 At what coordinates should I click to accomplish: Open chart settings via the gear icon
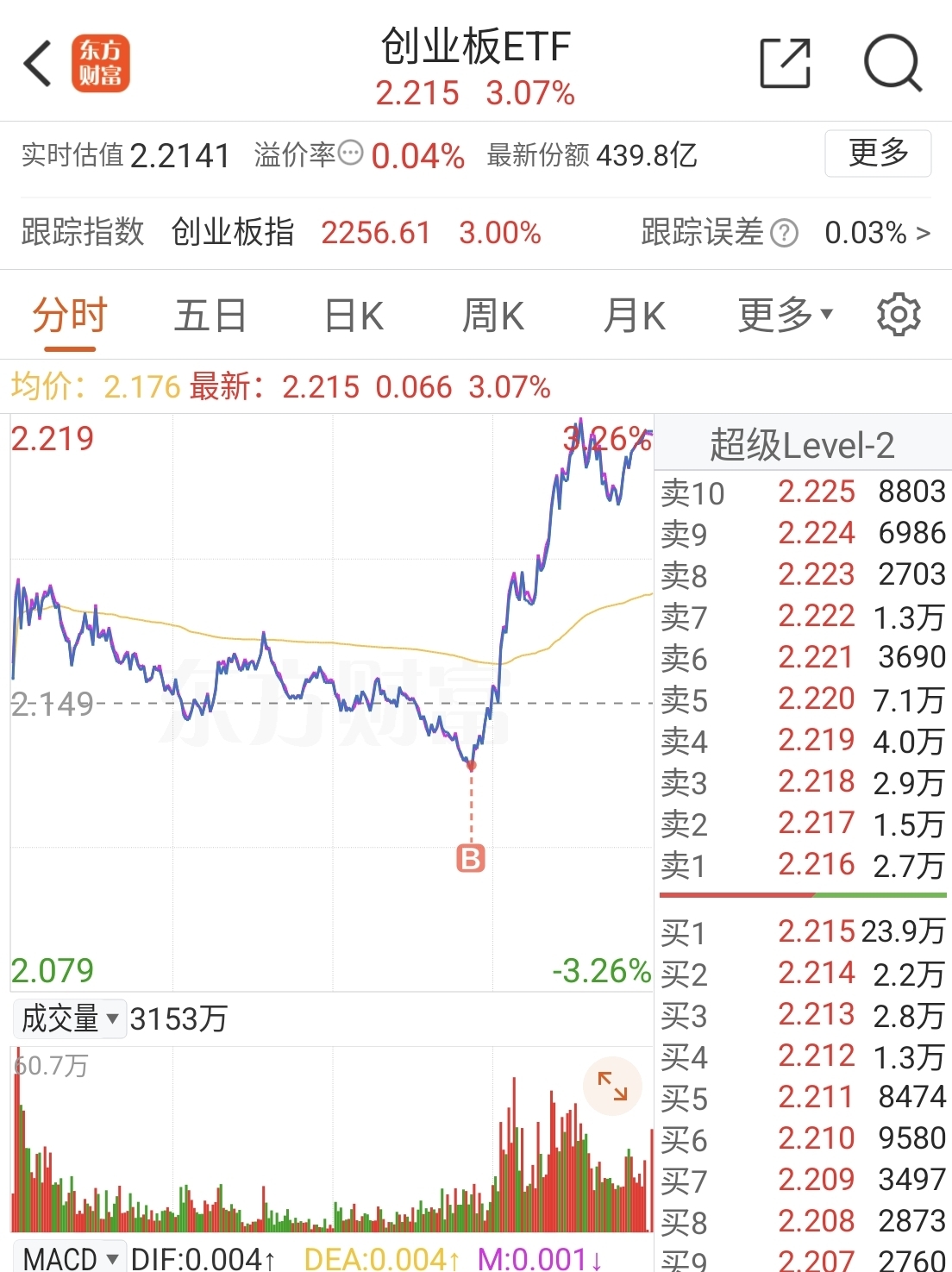click(x=899, y=314)
